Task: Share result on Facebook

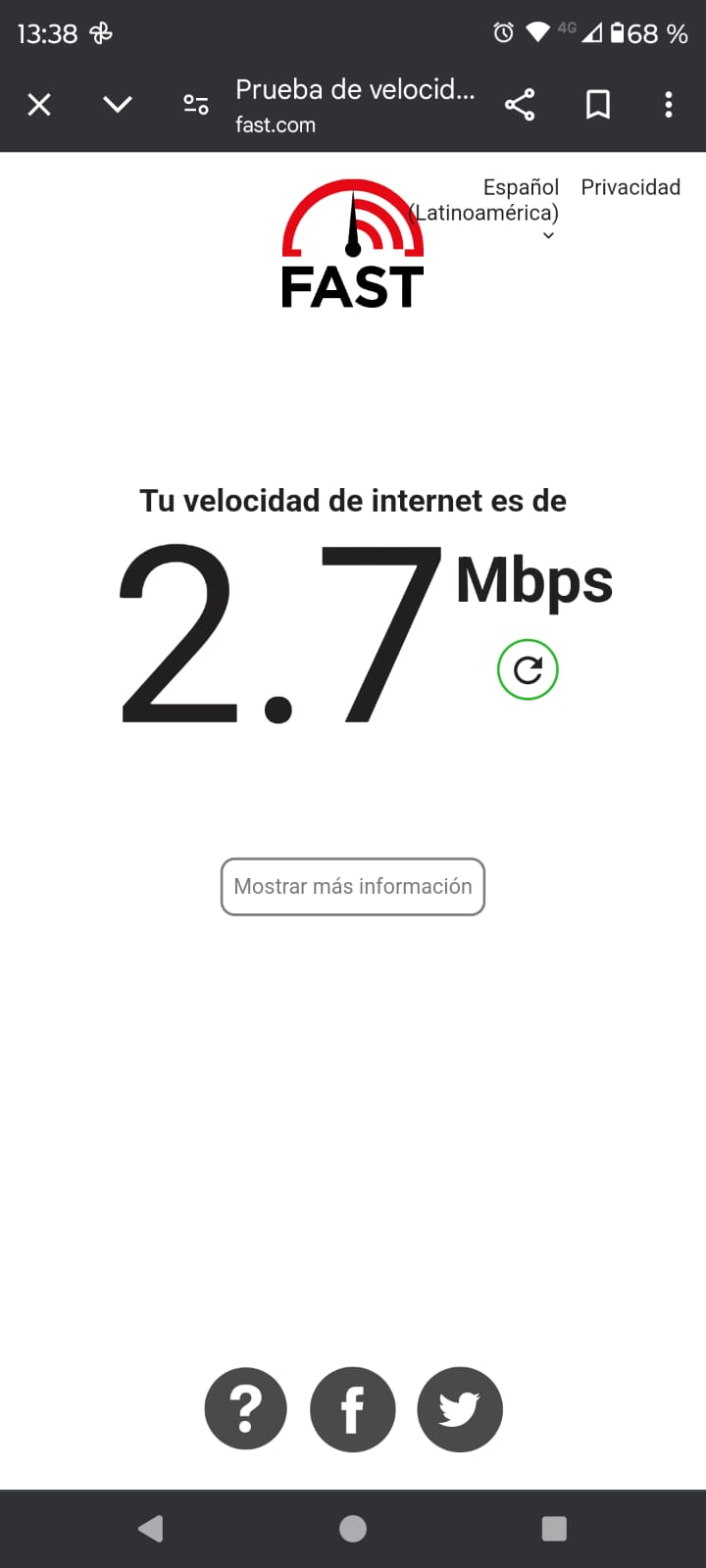Action: [x=353, y=1409]
